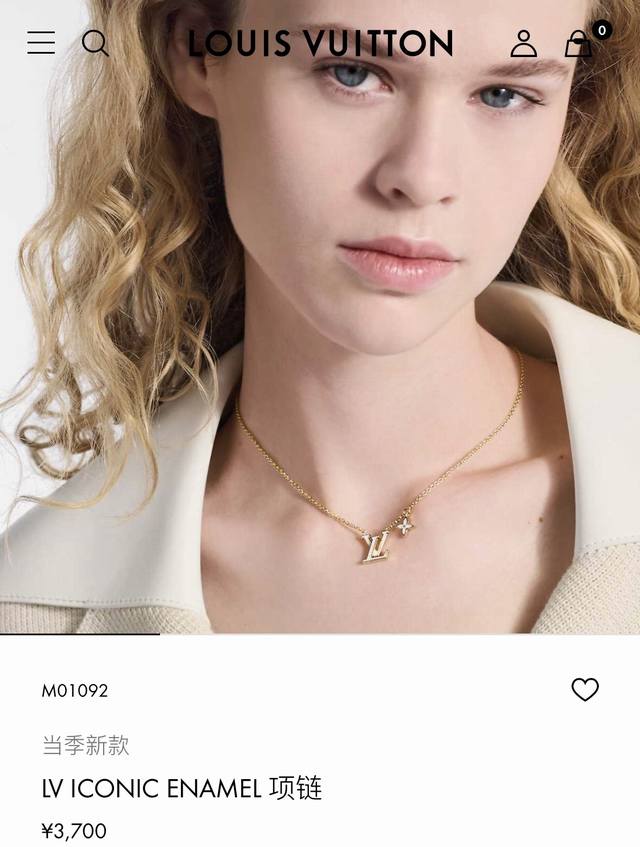
Task: Open the search icon
Action: coord(95,43)
